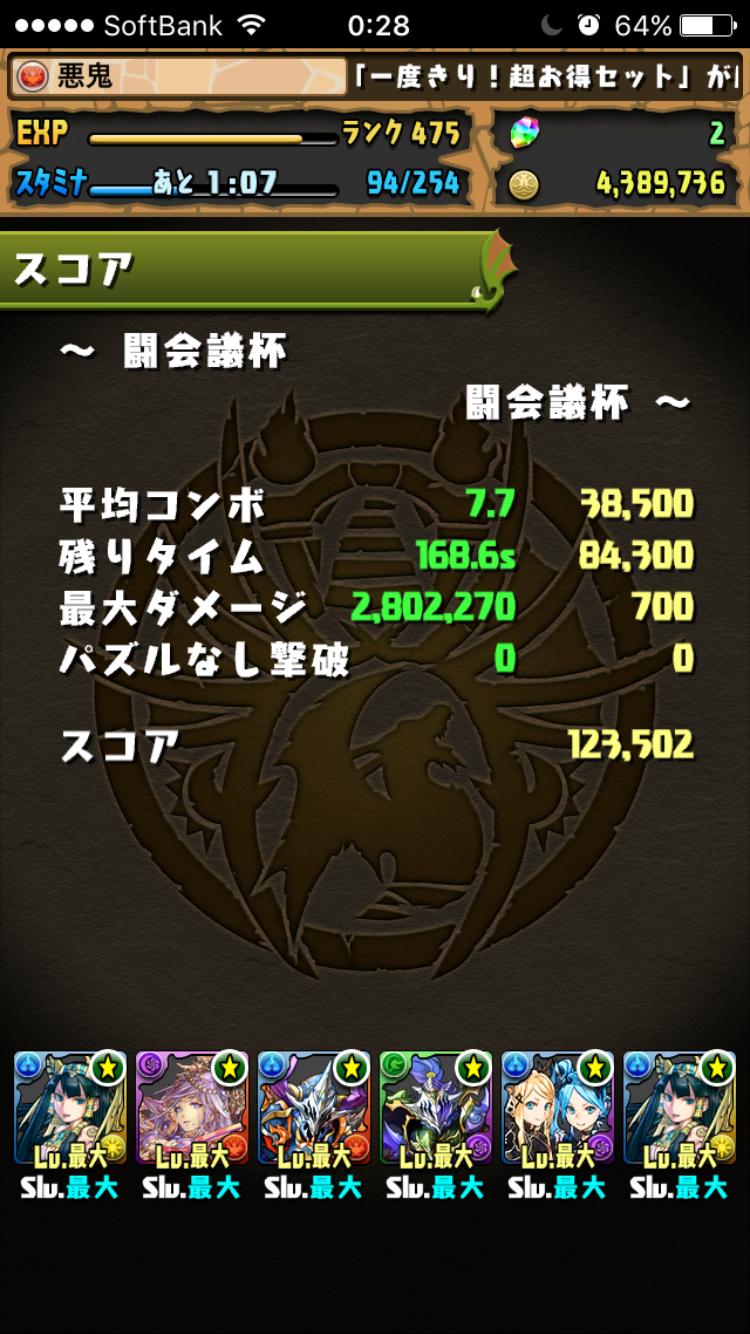
Task: Open the twin blonde and blue-haired girls card
Action: [557, 1108]
